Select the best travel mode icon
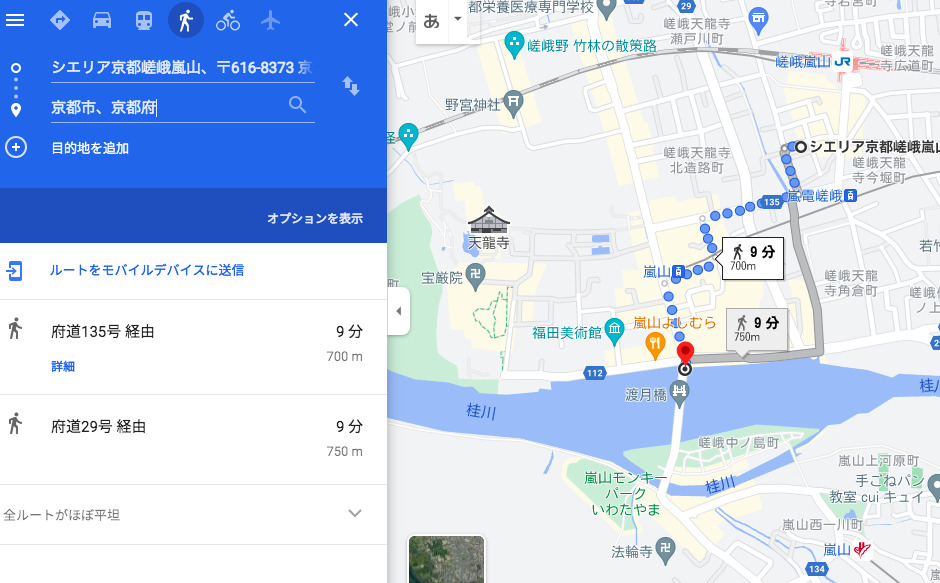This screenshot has height=583, width=940. (x=59, y=20)
